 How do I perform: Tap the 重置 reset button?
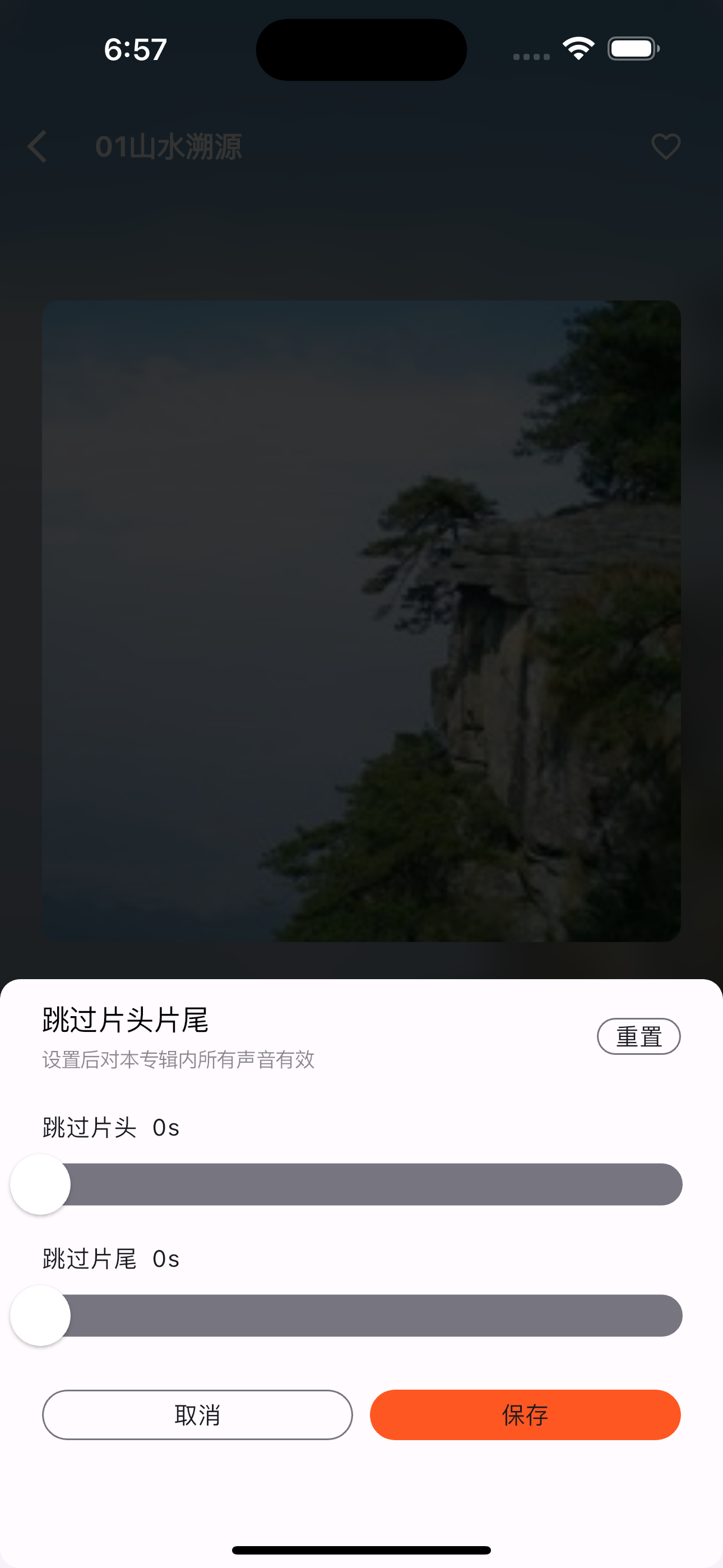point(638,1036)
